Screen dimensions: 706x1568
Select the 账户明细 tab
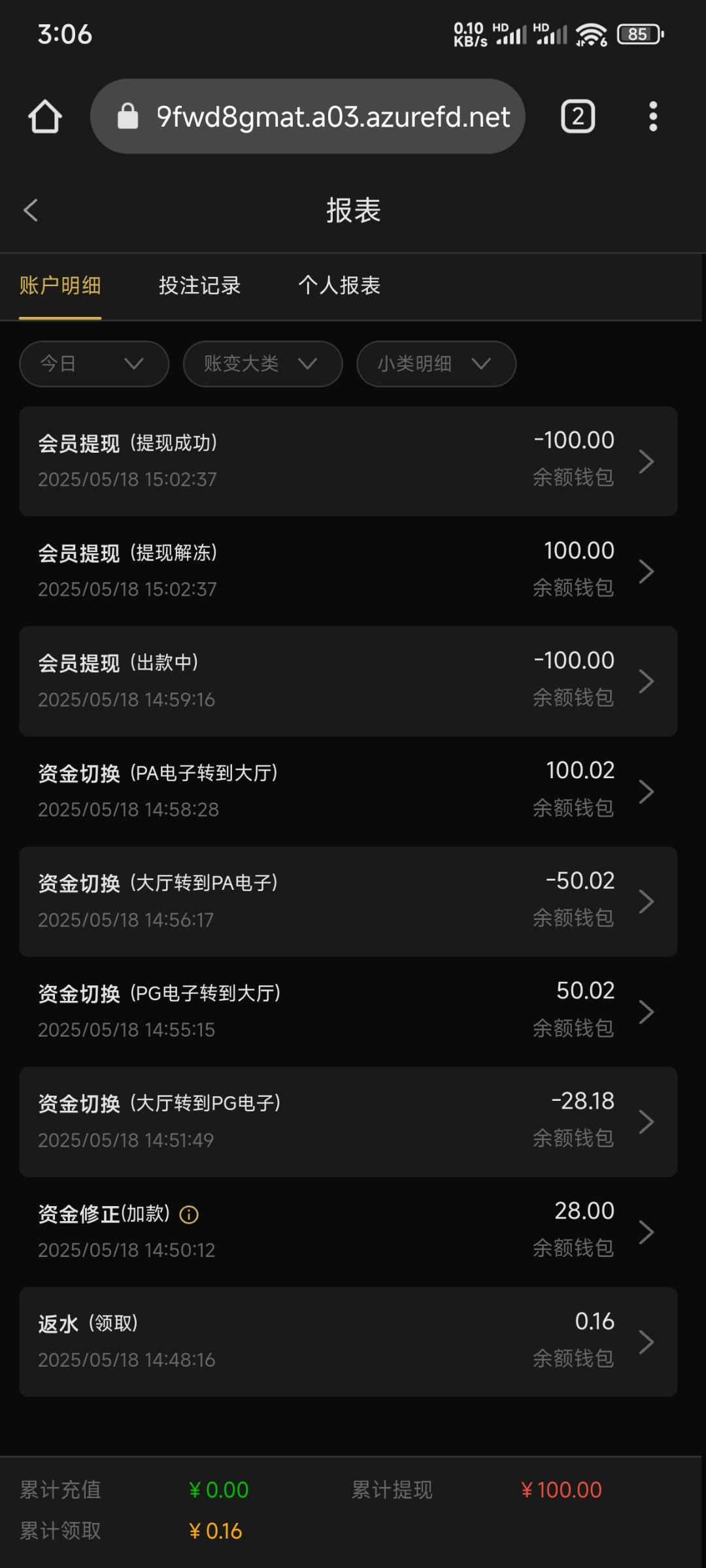60,286
